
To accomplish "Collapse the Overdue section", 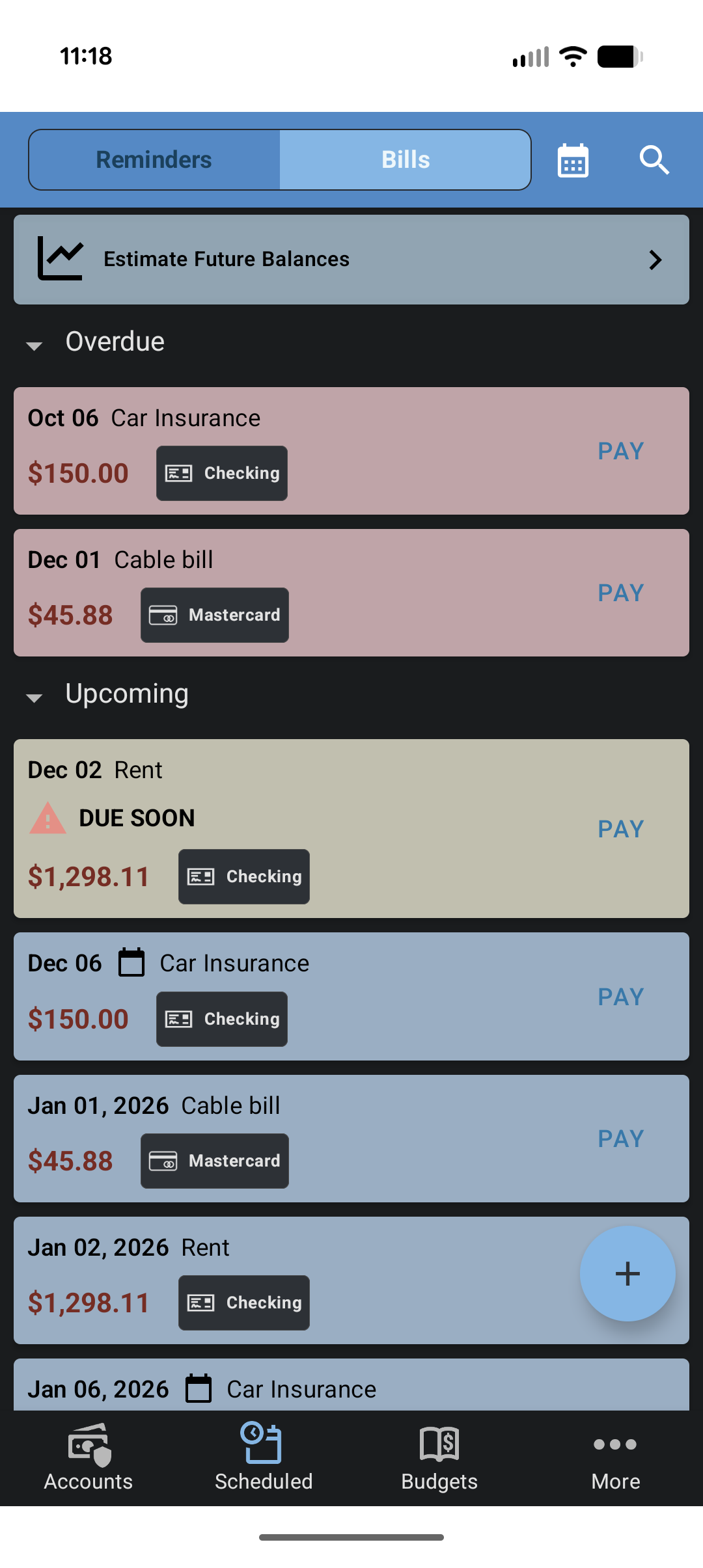I will click(34, 345).
